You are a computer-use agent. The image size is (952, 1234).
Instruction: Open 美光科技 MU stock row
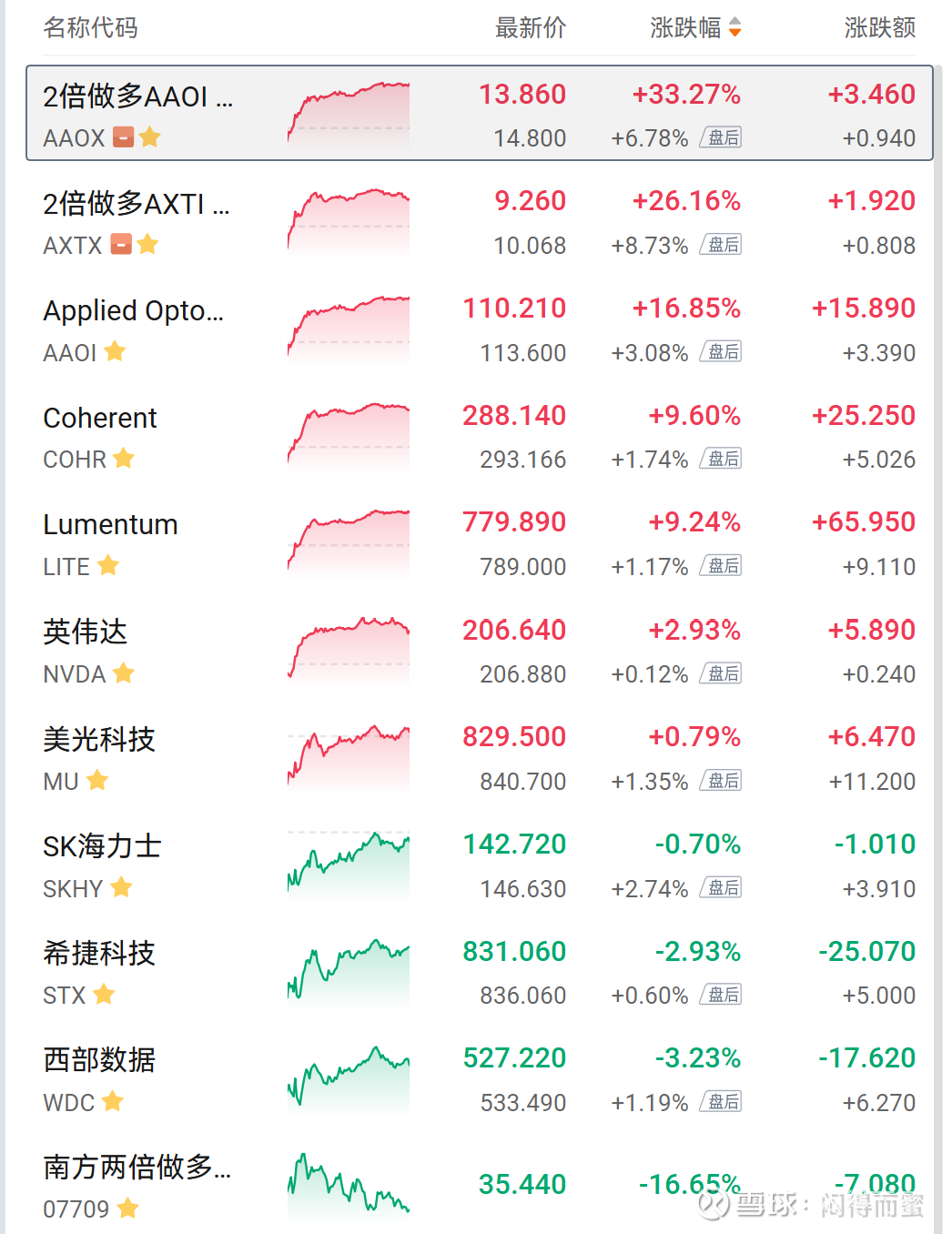[480, 758]
